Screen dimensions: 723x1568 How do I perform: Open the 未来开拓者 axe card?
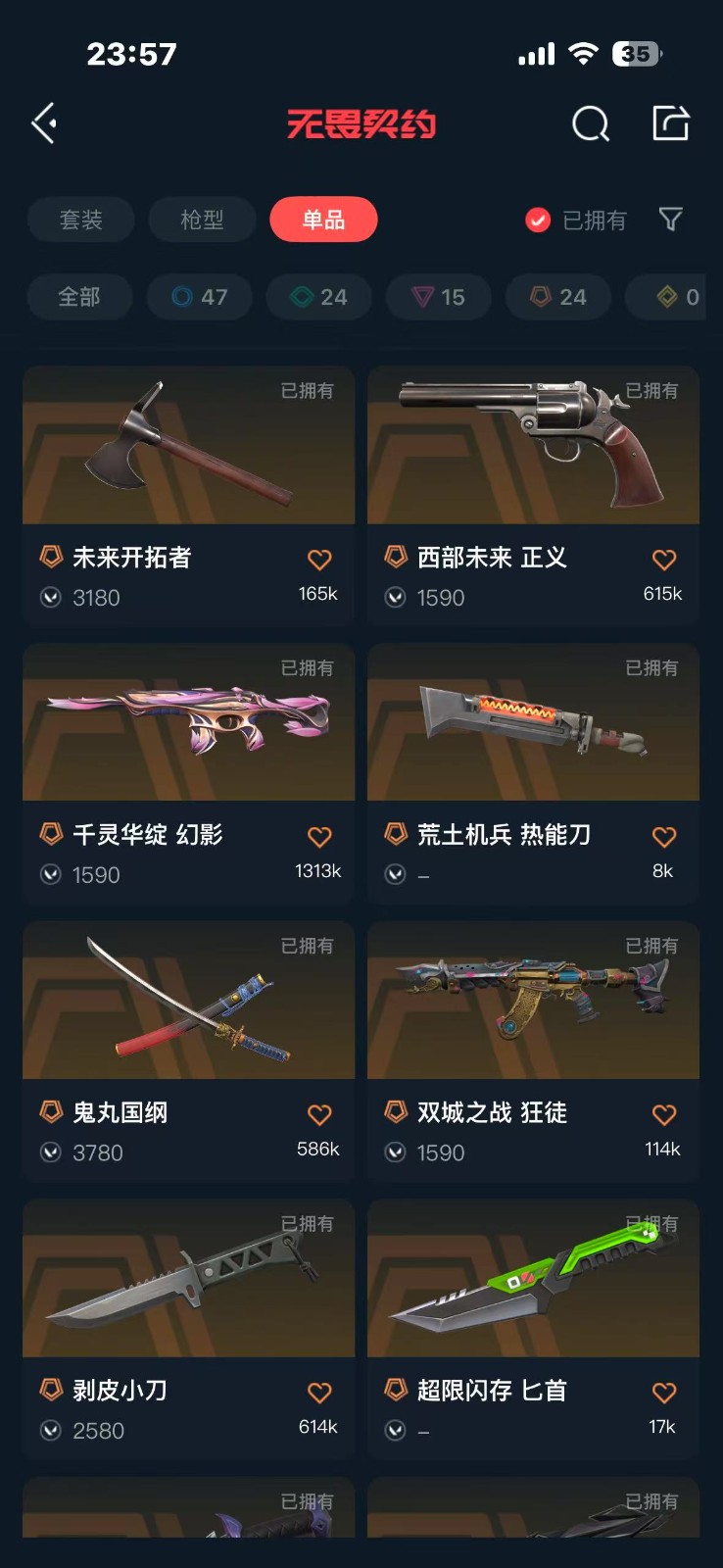click(x=188, y=496)
